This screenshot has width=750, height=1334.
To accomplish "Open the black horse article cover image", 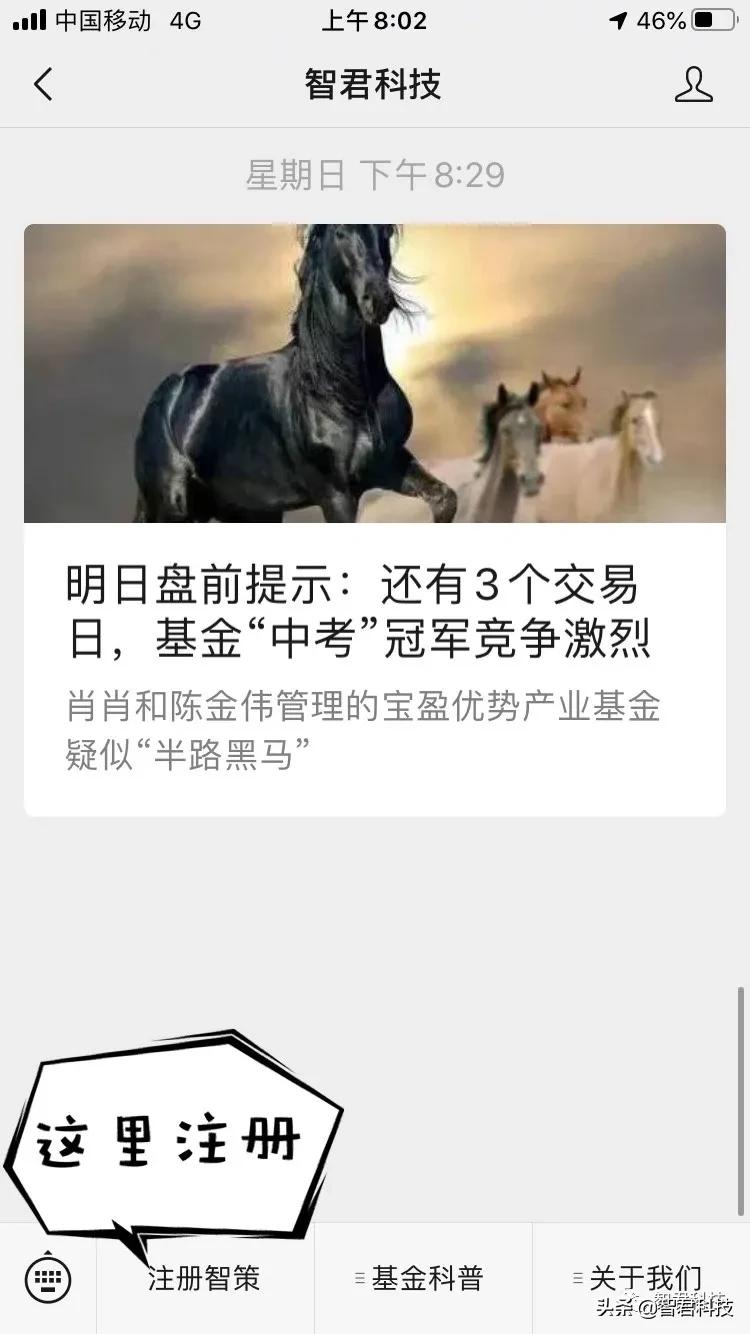I will [x=375, y=372].
